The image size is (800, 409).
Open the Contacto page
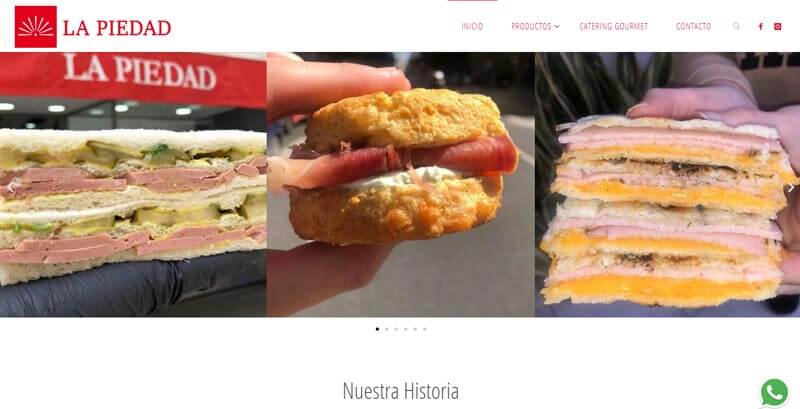pyautogui.click(x=693, y=26)
